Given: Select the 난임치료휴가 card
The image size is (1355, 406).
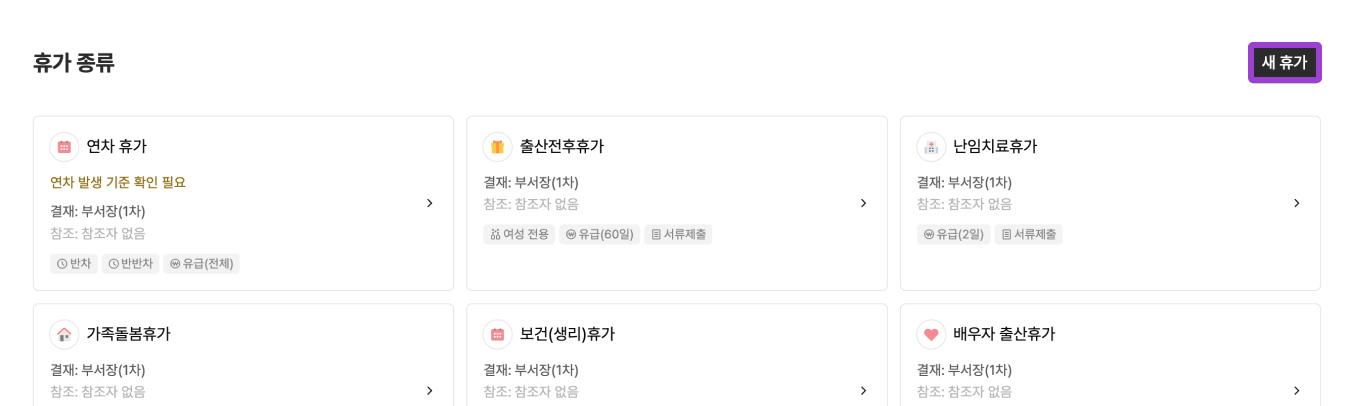Looking at the screenshot, I should [1109, 203].
